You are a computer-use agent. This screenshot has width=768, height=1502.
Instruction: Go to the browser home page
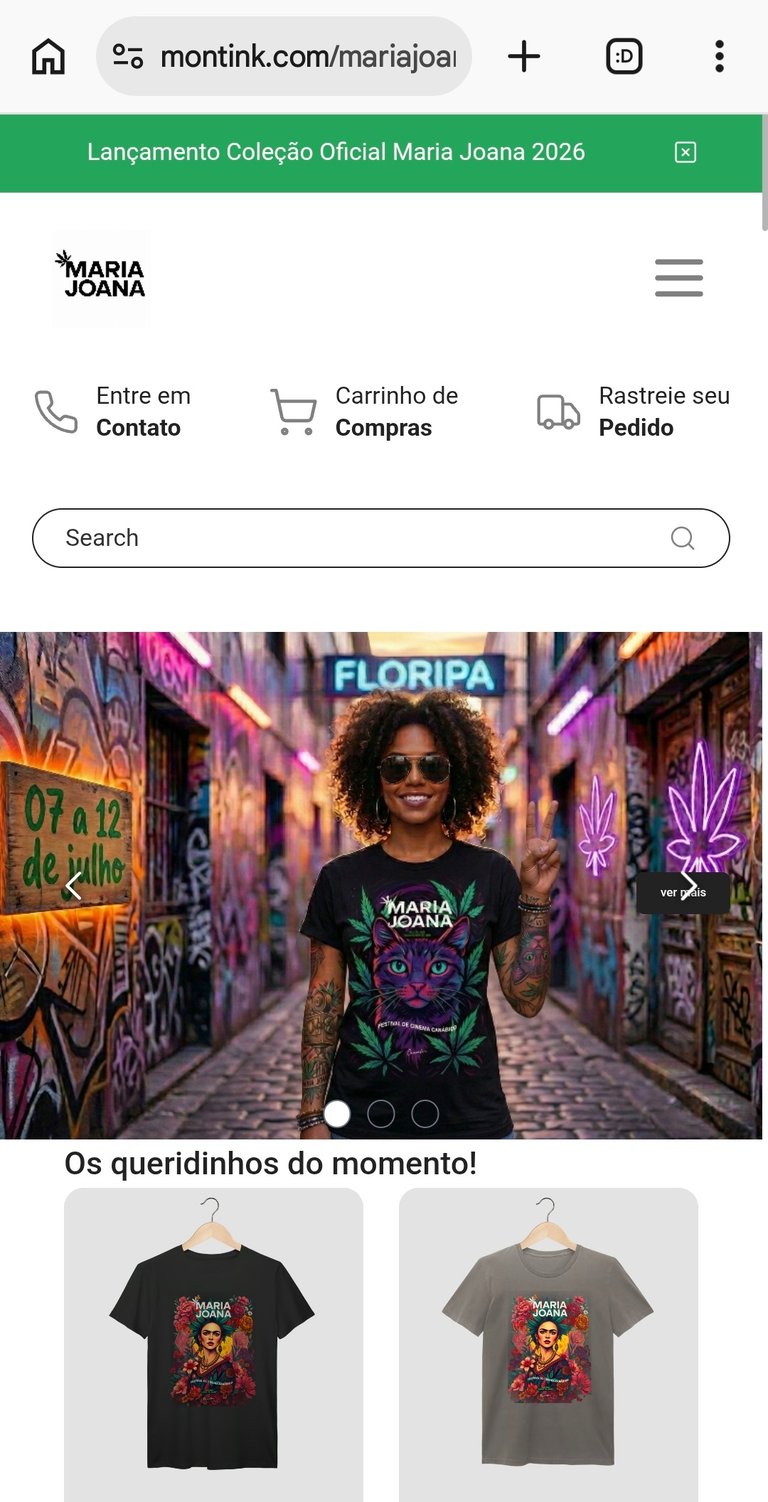(x=48, y=56)
